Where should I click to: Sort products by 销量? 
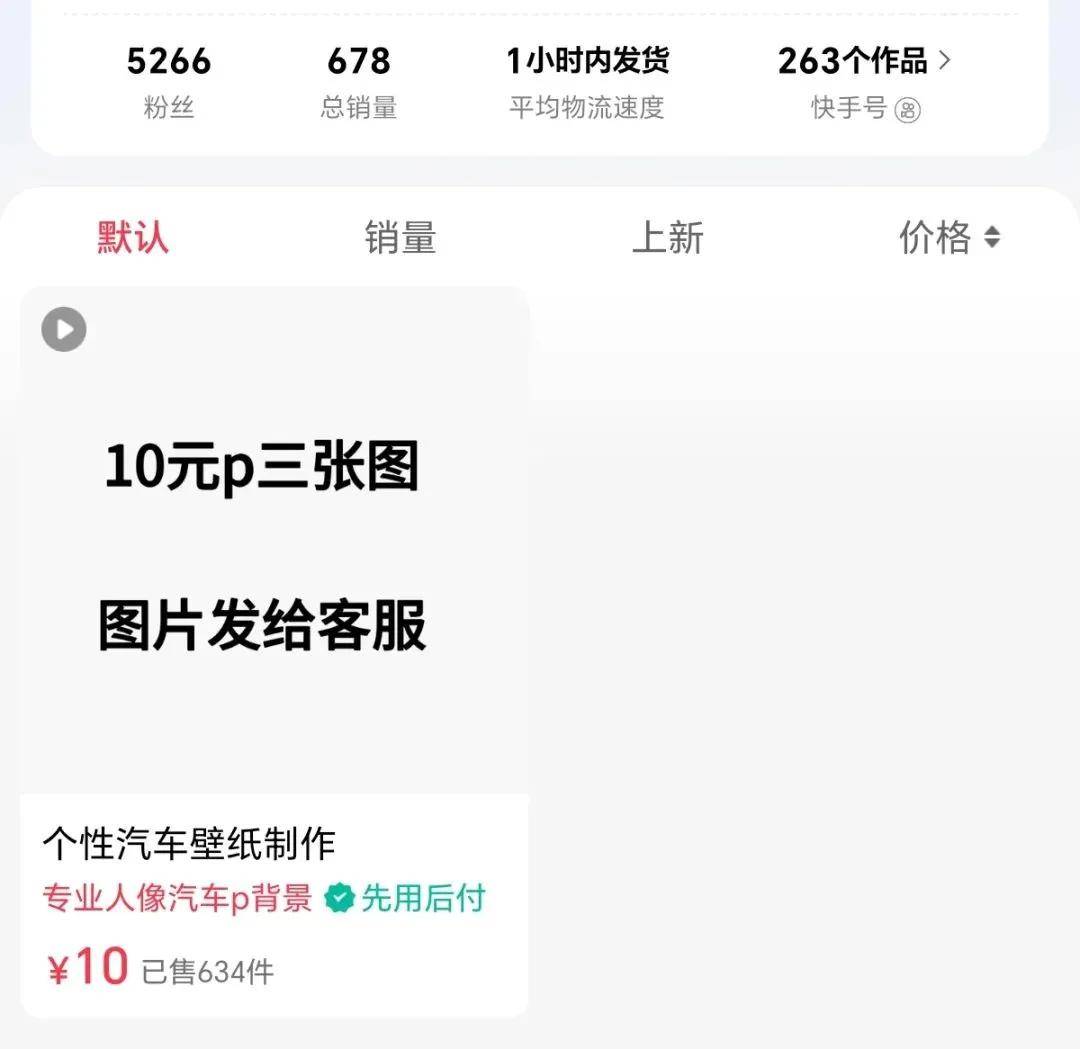click(400, 238)
